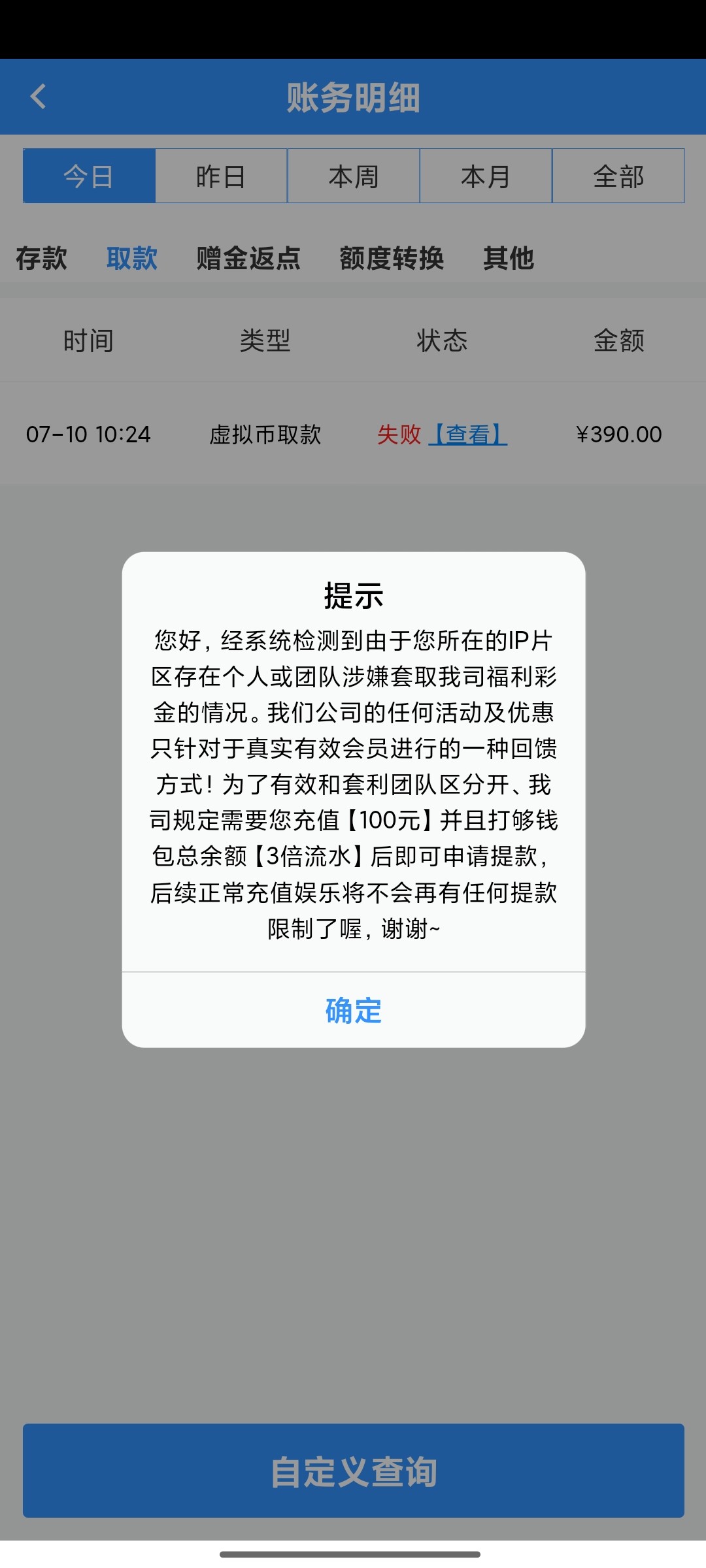Tap the 状态 column header
Image resolution: width=706 pixels, height=1568 pixels.
[441, 340]
